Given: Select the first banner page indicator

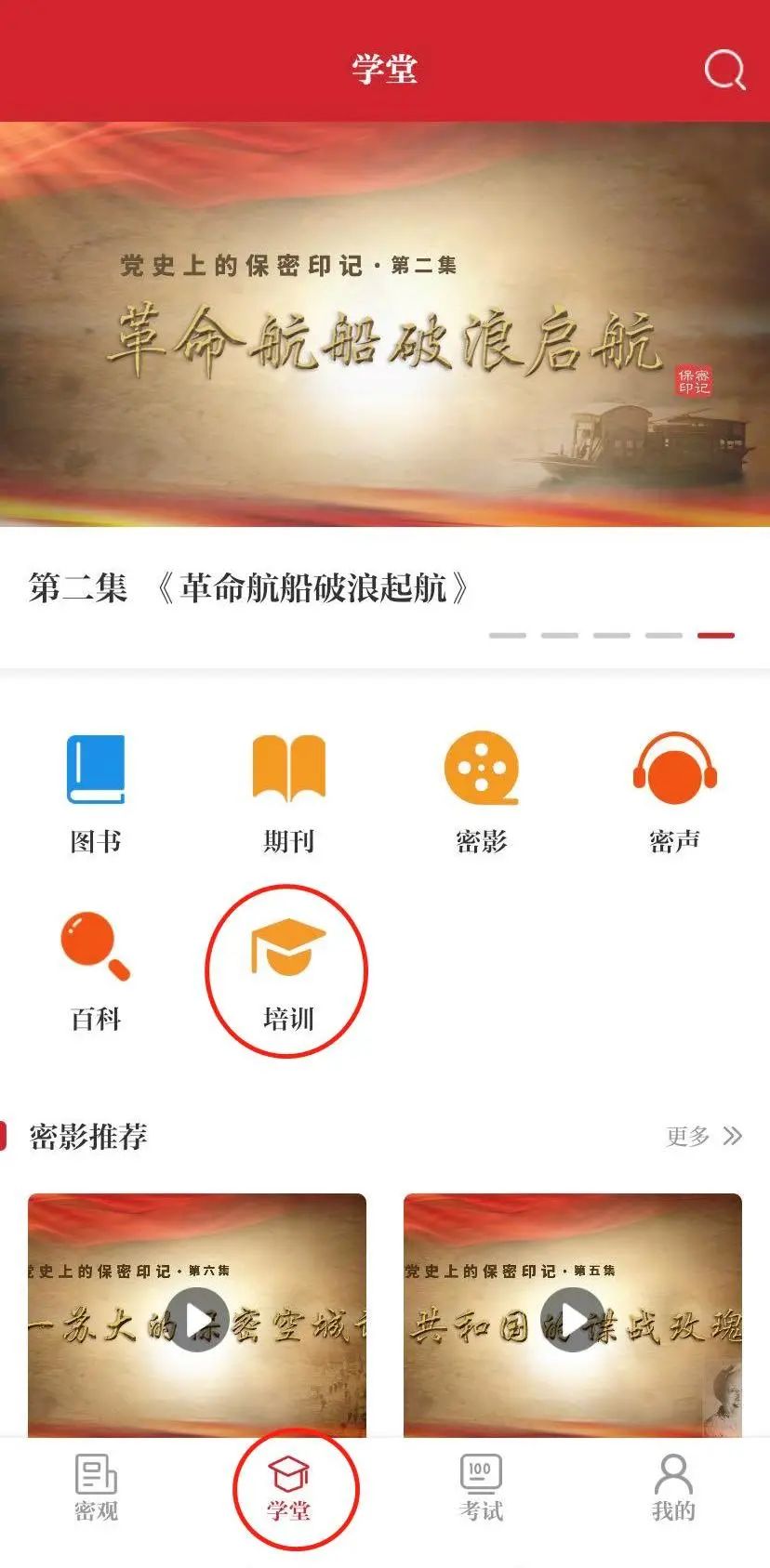Looking at the screenshot, I should click(x=508, y=636).
